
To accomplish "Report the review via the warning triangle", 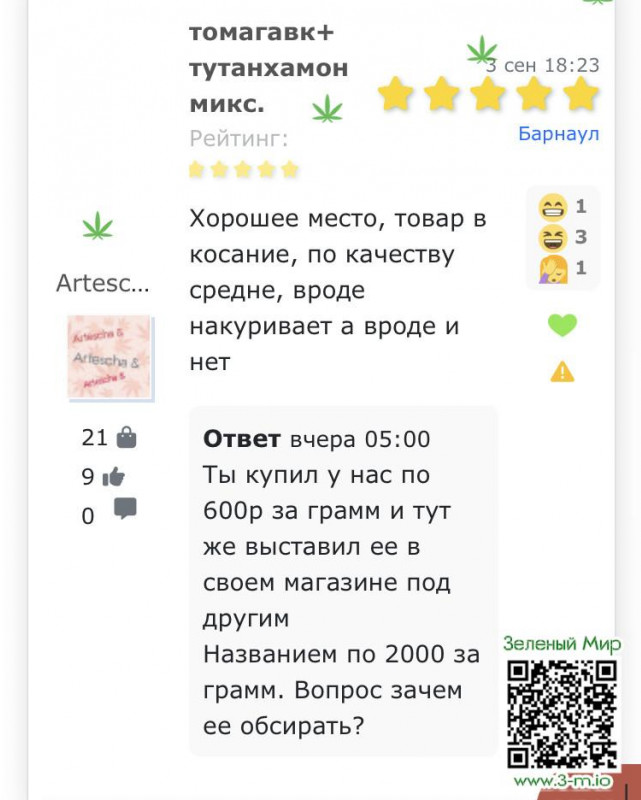I will (x=562, y=372).
